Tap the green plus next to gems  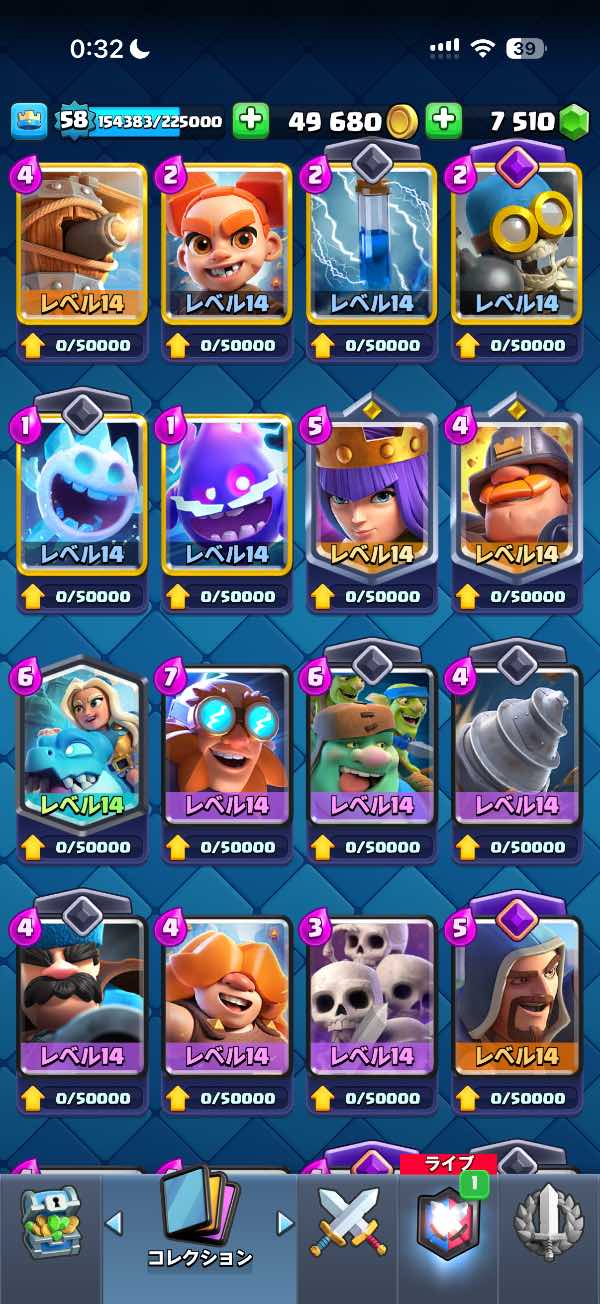443,122
